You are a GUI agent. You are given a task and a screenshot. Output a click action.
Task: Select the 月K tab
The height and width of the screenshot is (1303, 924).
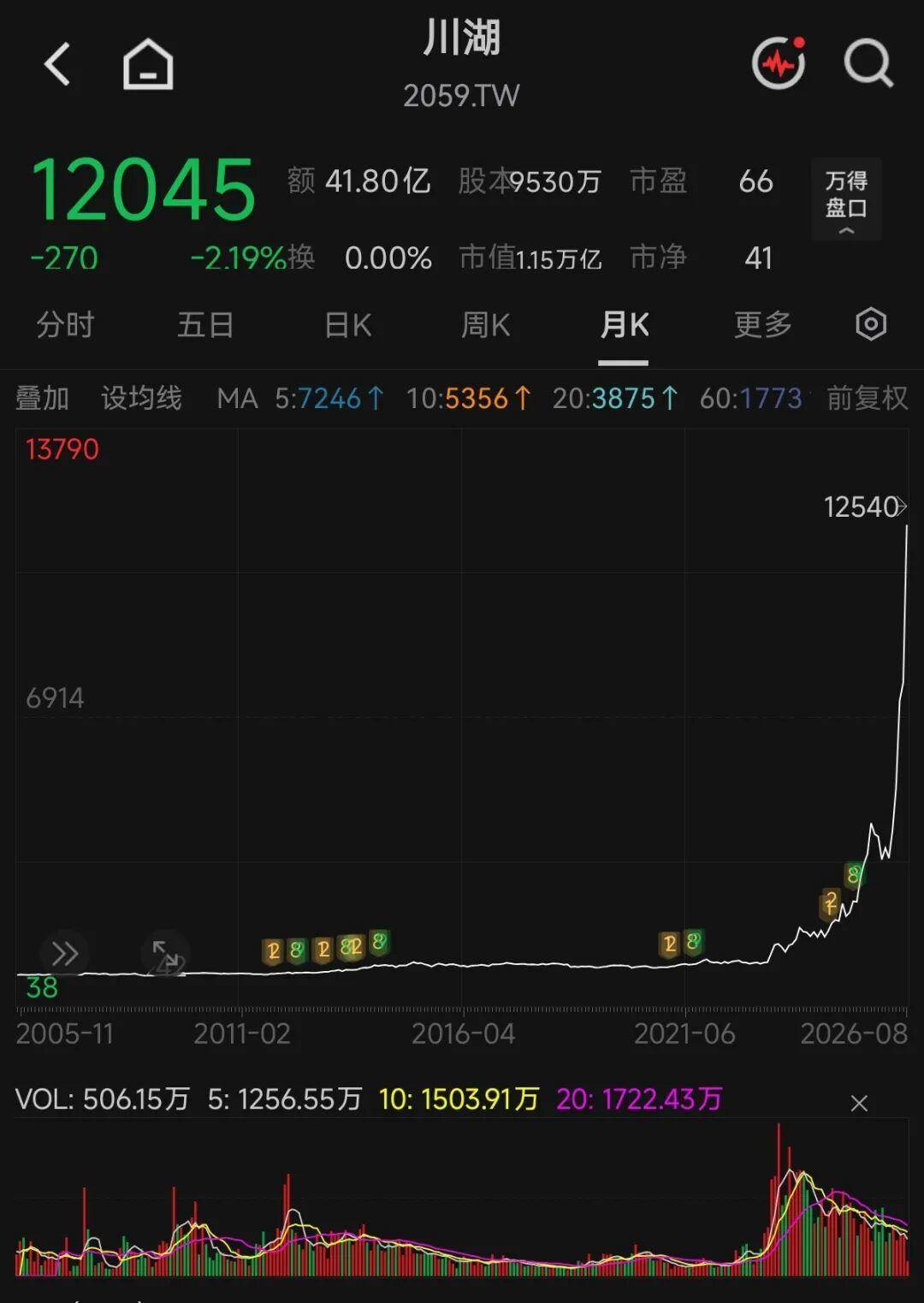[624, 326]
